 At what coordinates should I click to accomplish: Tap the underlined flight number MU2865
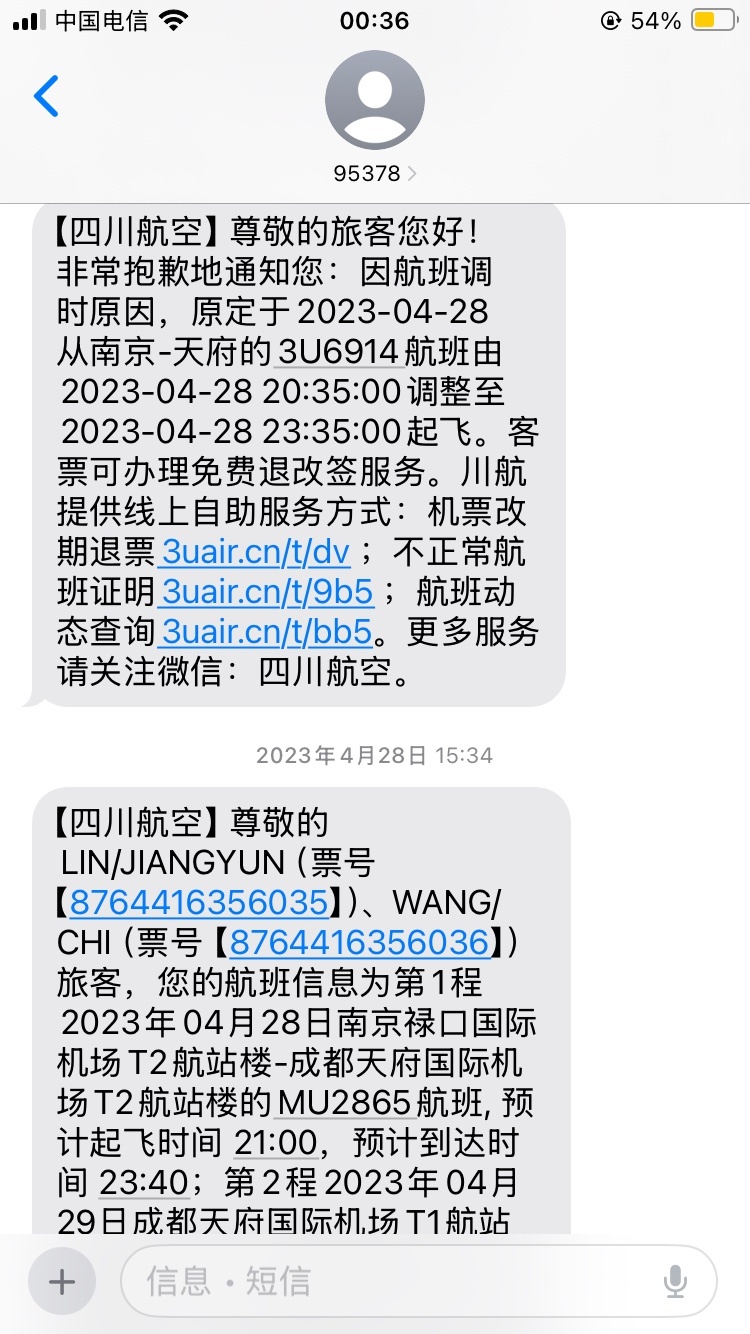pyautogui.click(x=346, y=1103)
